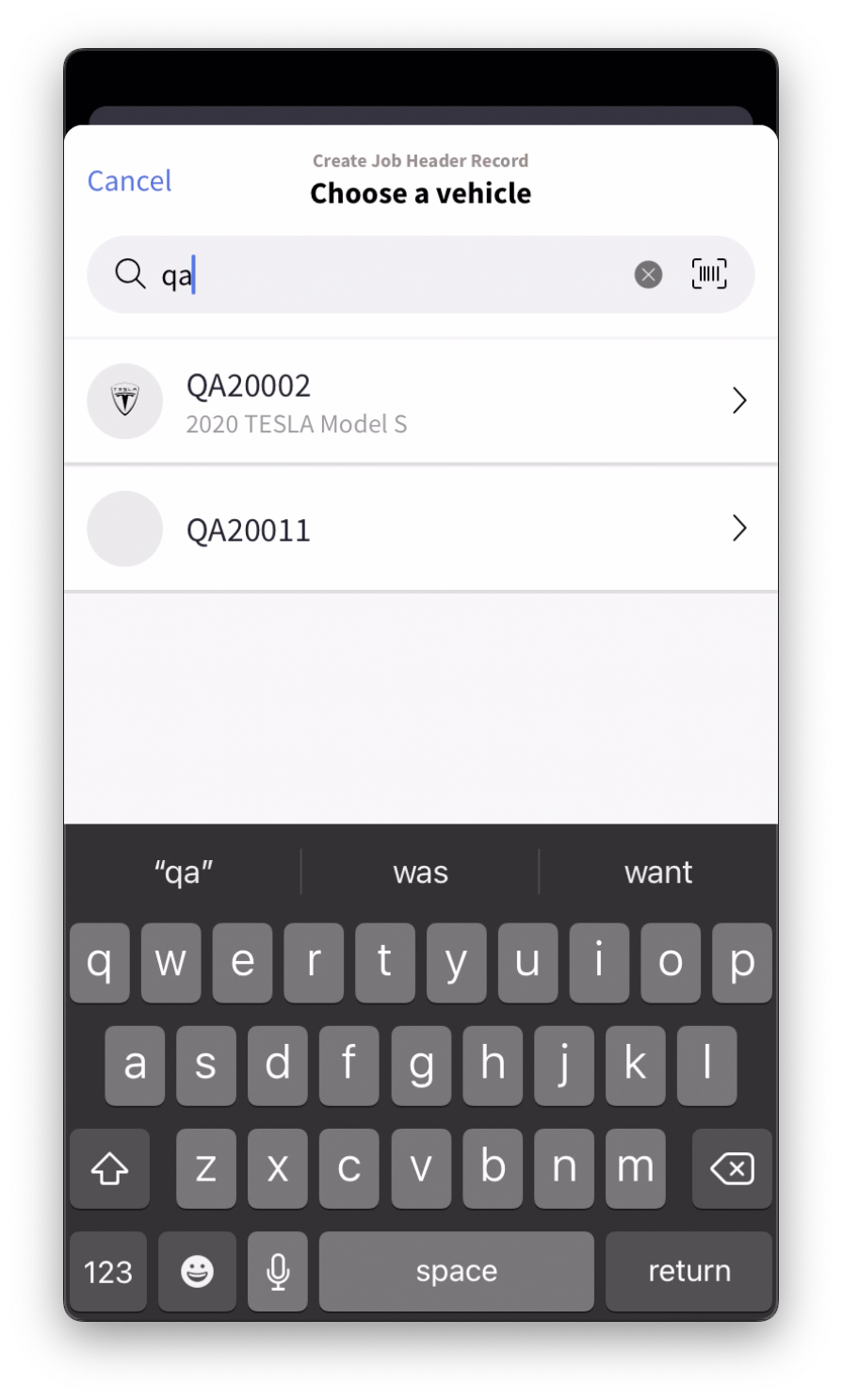Clear the search text

click(648, 275)
